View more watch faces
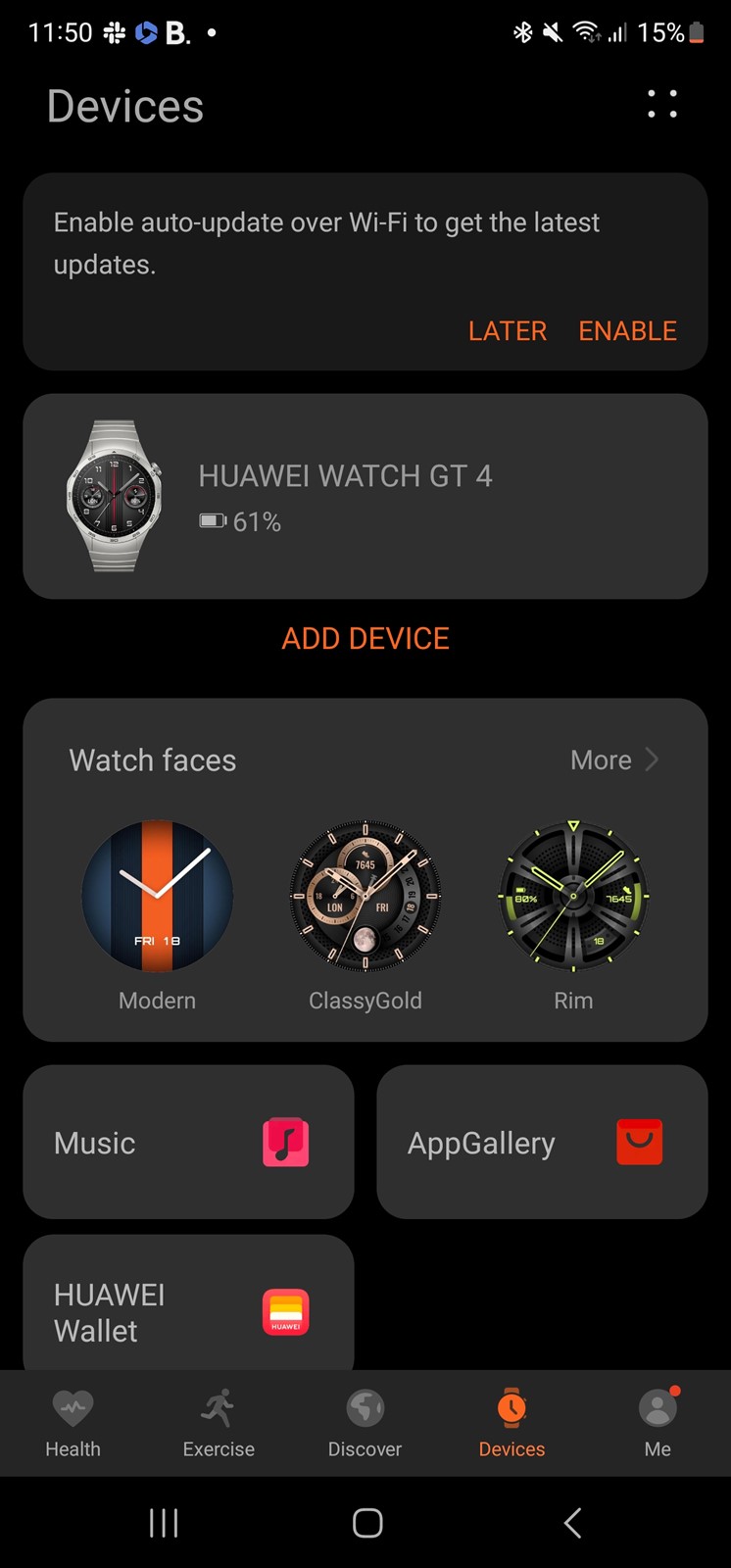Viewport: 731px width, 1568px height. click(x=614, y=760)
